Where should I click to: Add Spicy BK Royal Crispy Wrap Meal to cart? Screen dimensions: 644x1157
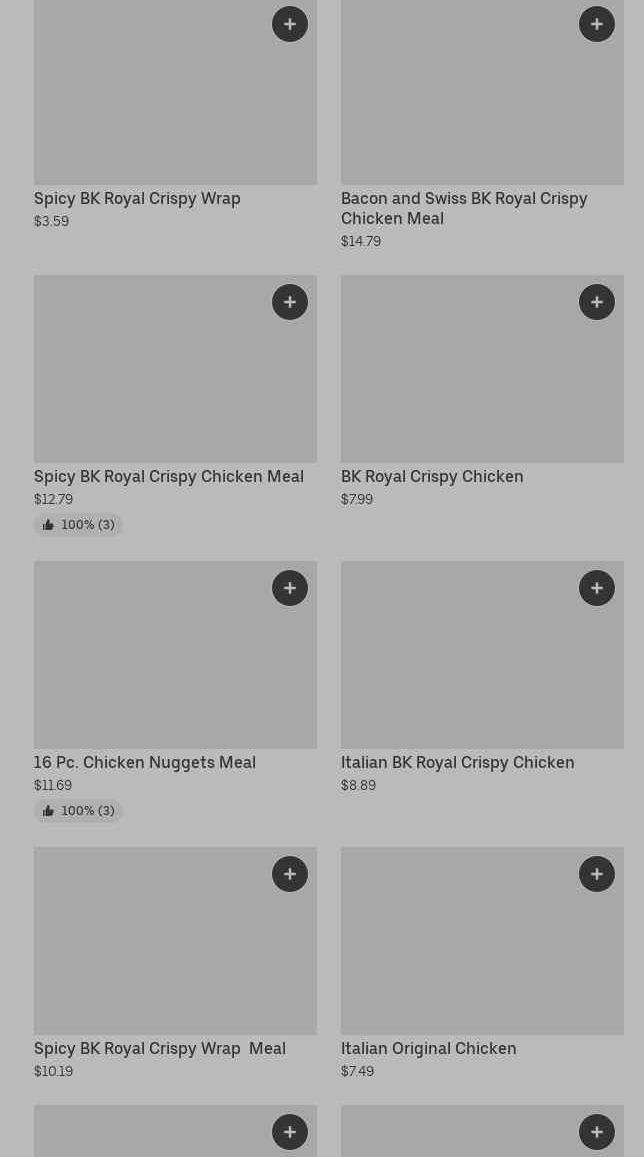tap(290, 874)
